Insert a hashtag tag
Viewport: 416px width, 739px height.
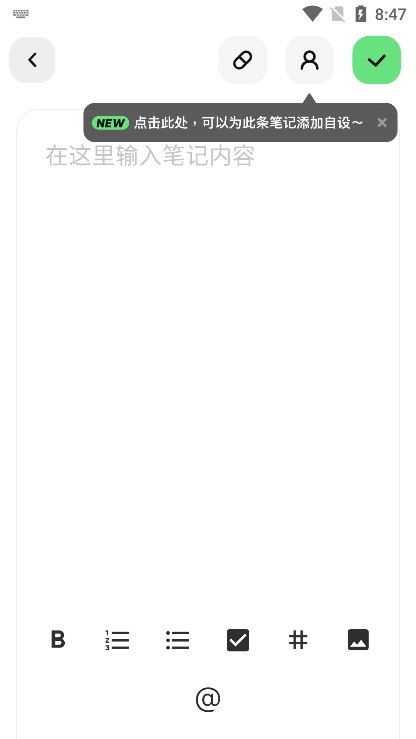[298, 640]
